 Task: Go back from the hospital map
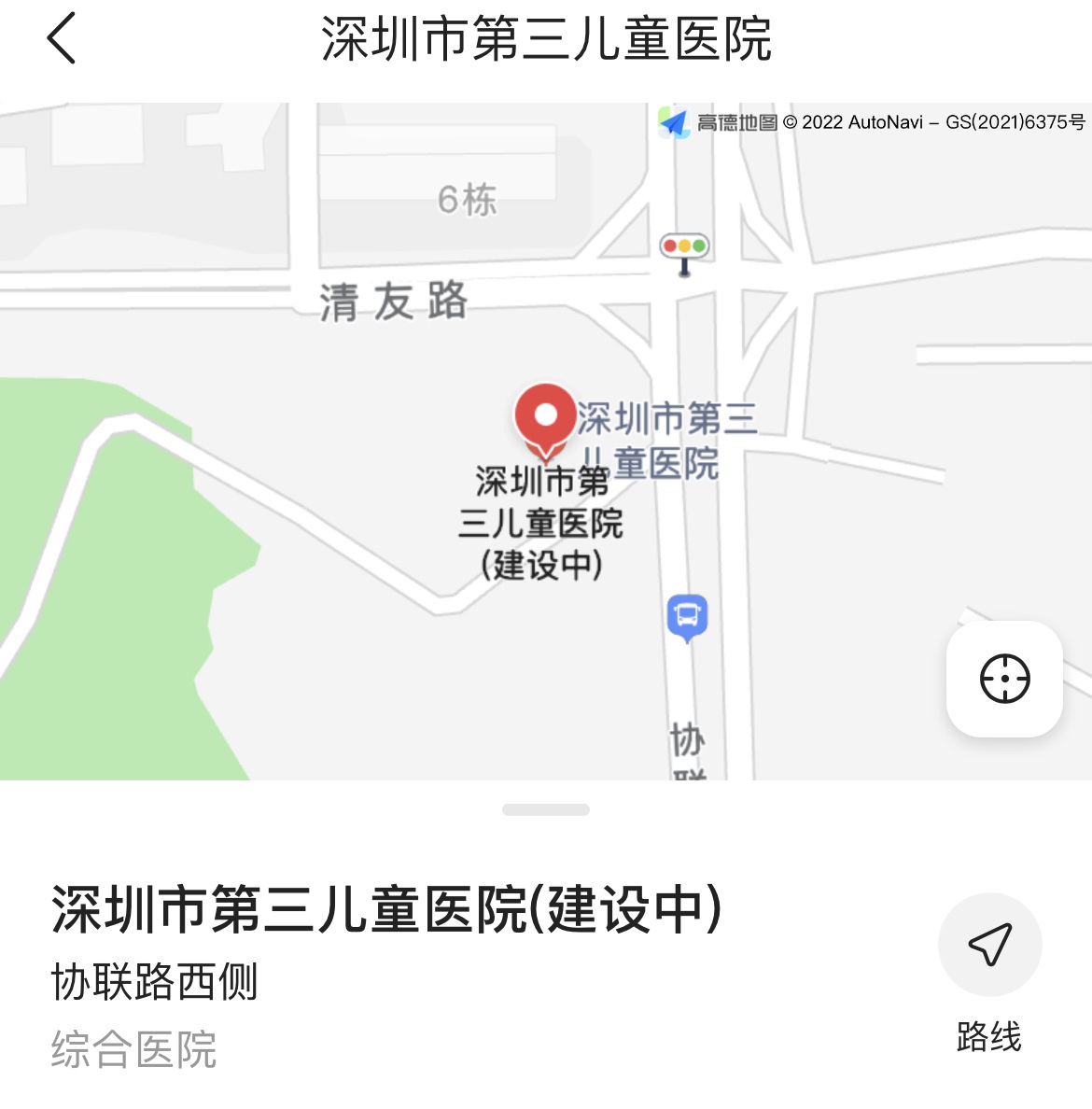(62, 39)
